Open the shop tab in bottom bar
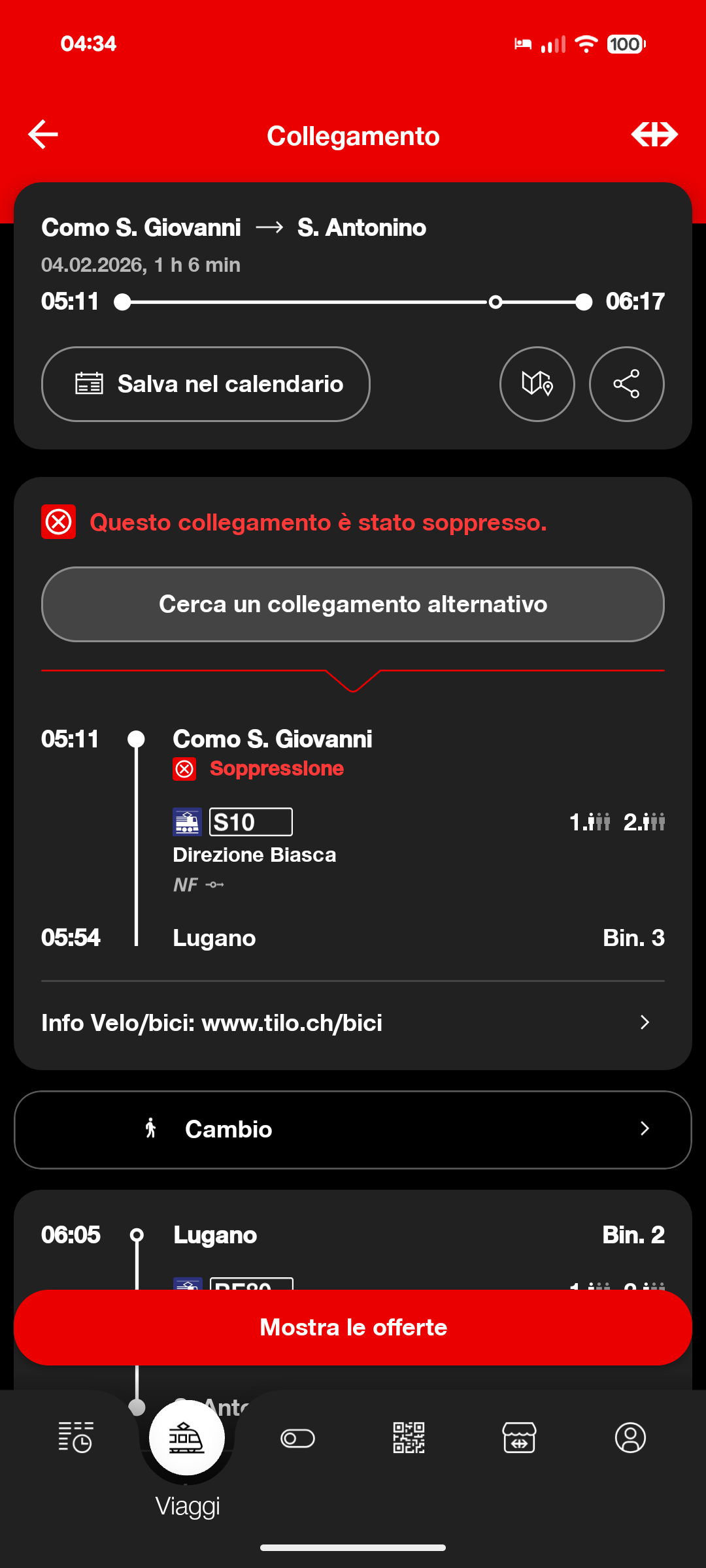The width and height of the screenshot is (706, 1568). [x=519, y=1438]
